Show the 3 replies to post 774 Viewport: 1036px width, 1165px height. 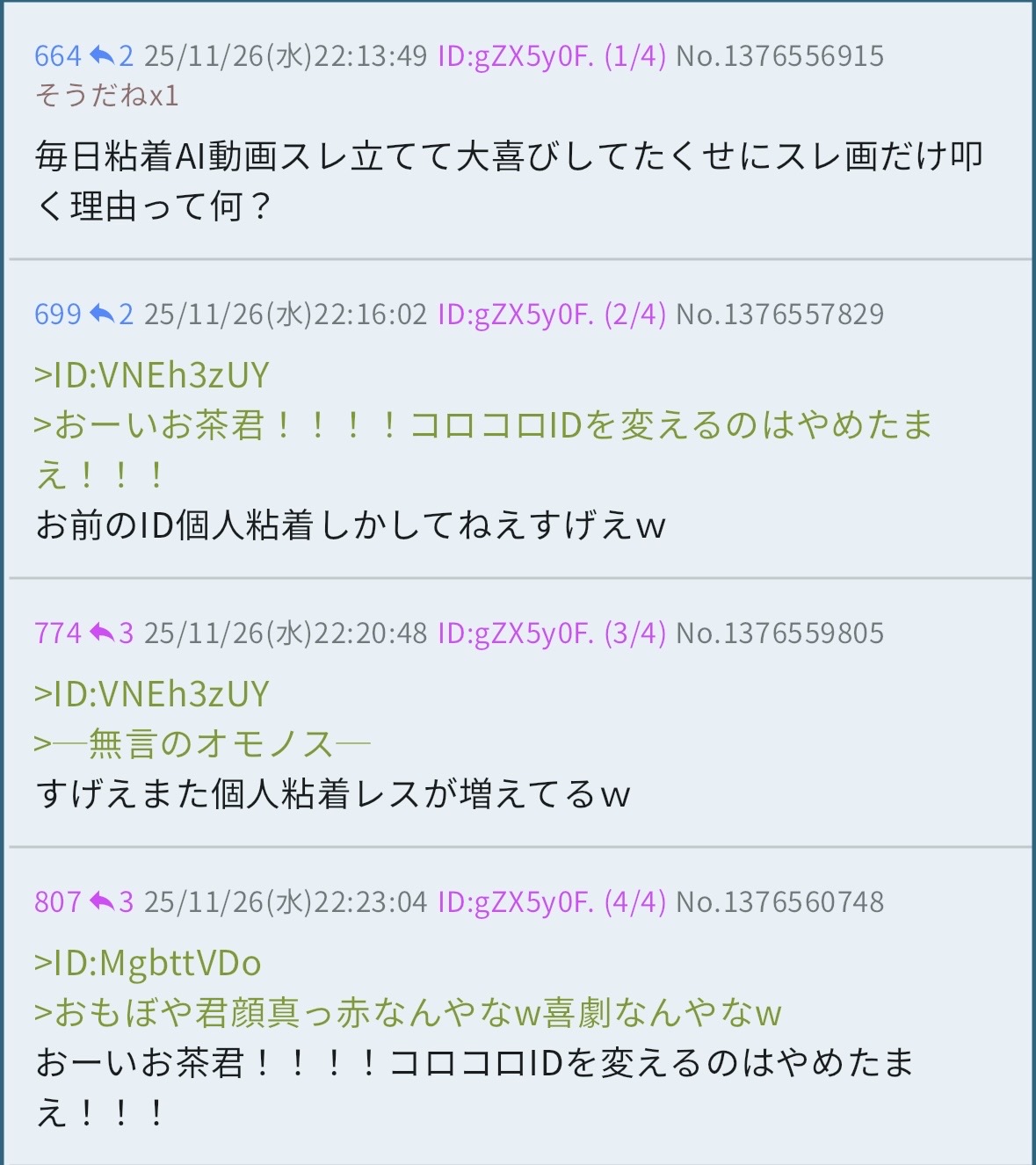pyautogui.click(x=112, y=633)
